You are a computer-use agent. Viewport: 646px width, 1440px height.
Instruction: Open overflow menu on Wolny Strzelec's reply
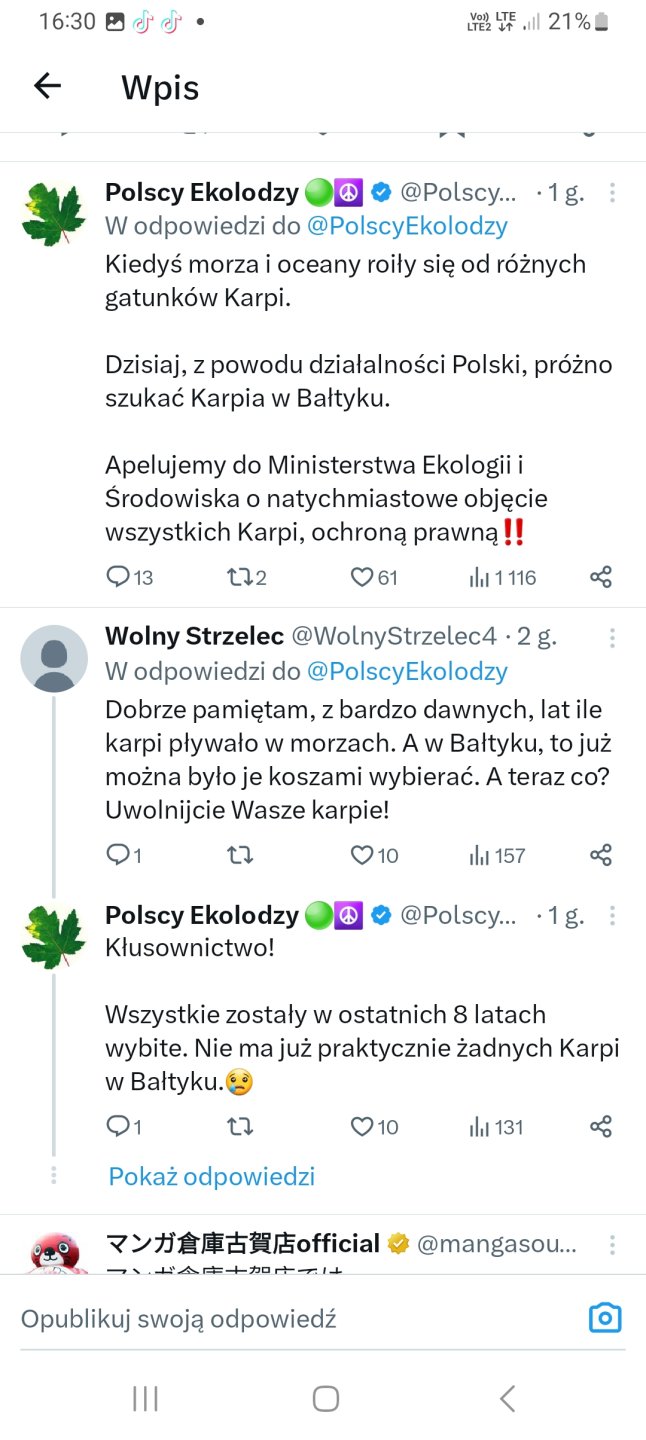(612, 638)
